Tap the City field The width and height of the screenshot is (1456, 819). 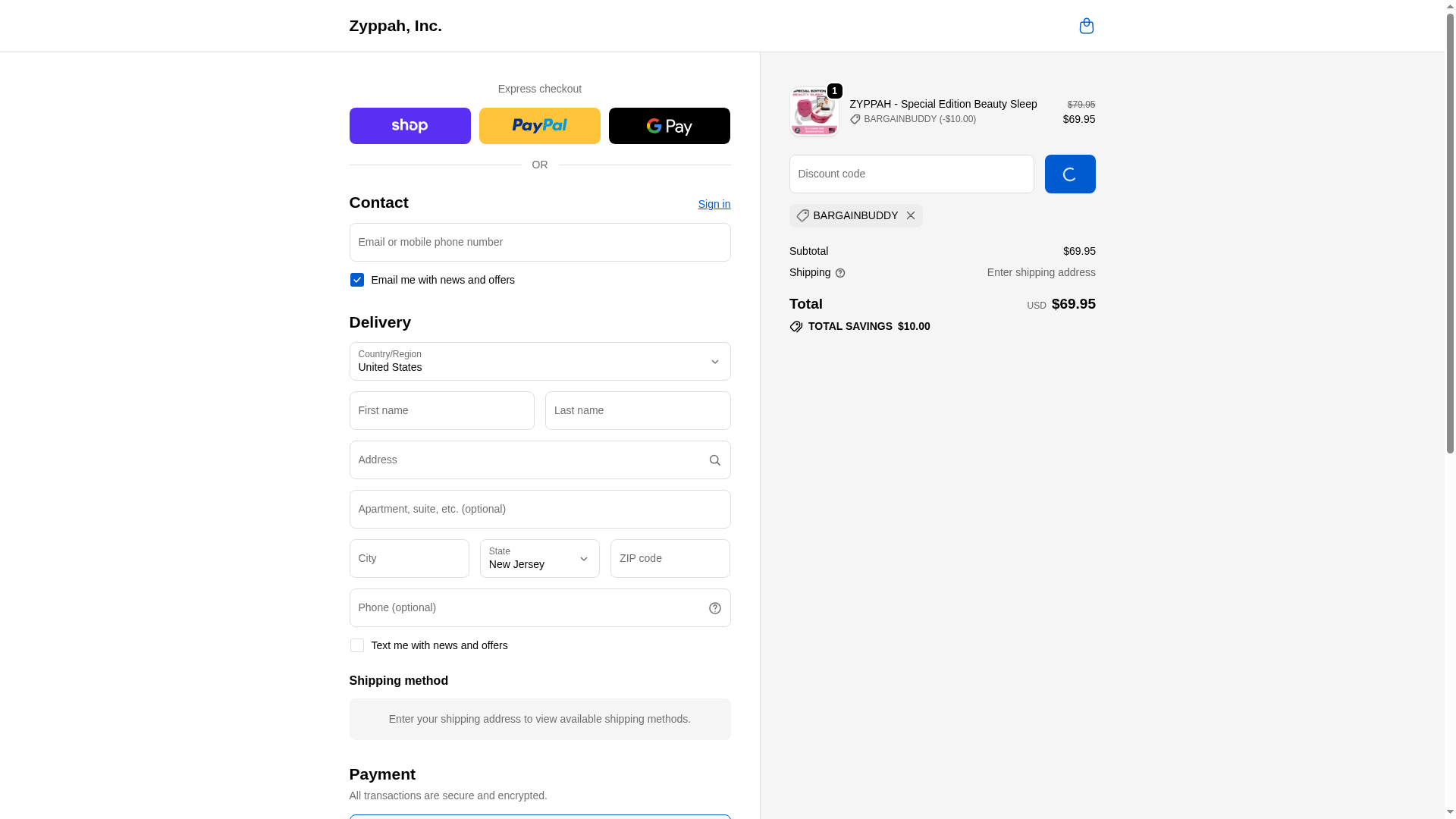pyautogui.click(x=409, y=559)
